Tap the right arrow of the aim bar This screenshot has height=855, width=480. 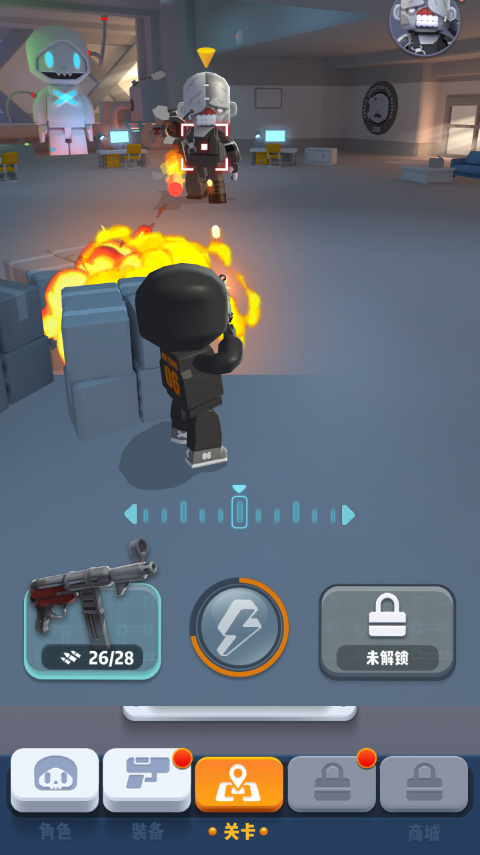pyautogui.click(x=349, y=515)
